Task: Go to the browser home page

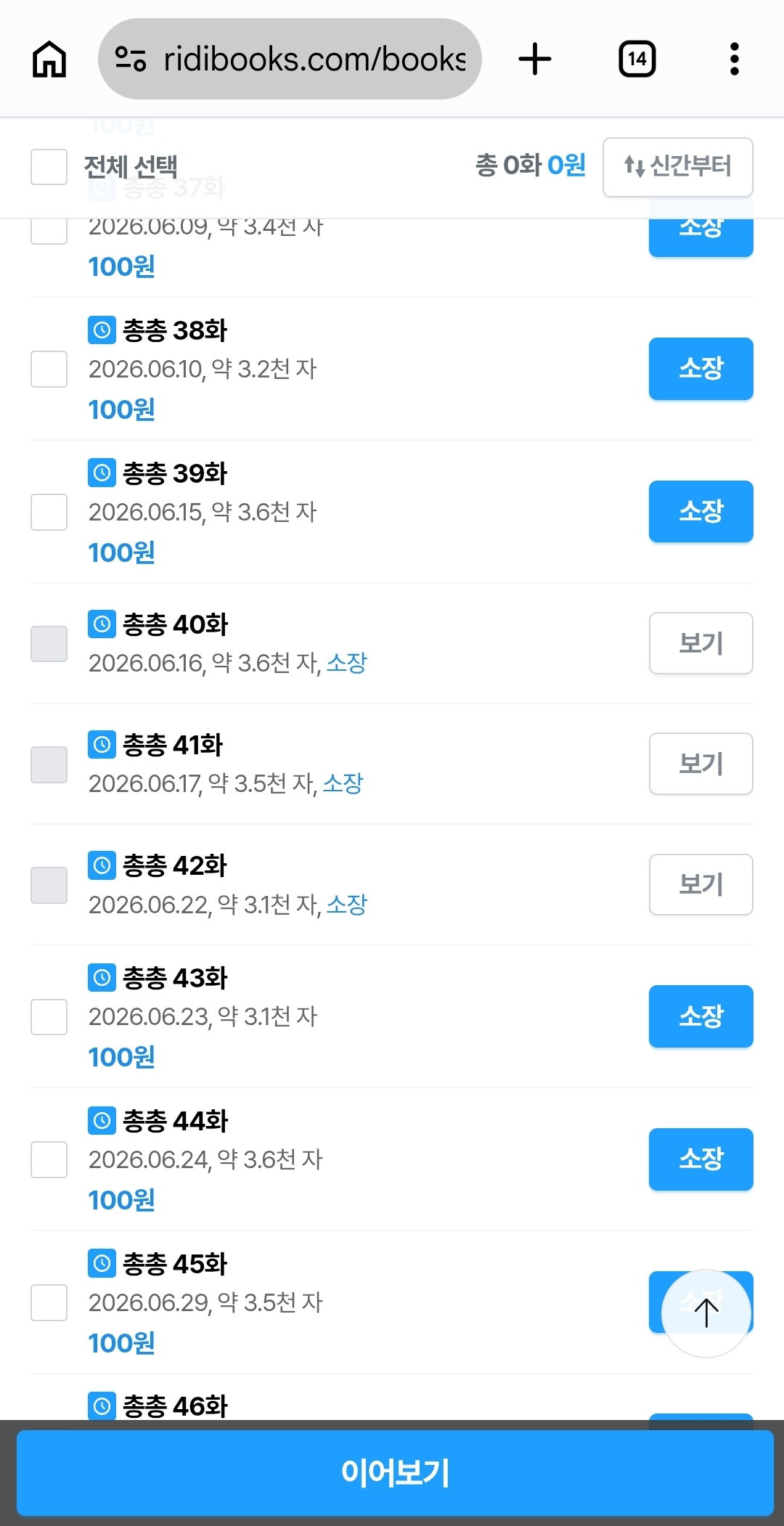Action: (x=49, y=59)
